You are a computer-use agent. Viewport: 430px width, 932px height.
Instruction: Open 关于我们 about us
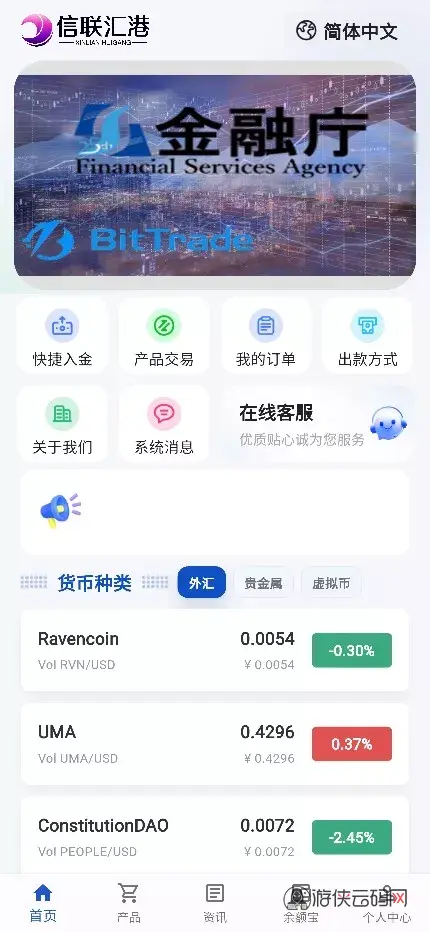[62, 424]
